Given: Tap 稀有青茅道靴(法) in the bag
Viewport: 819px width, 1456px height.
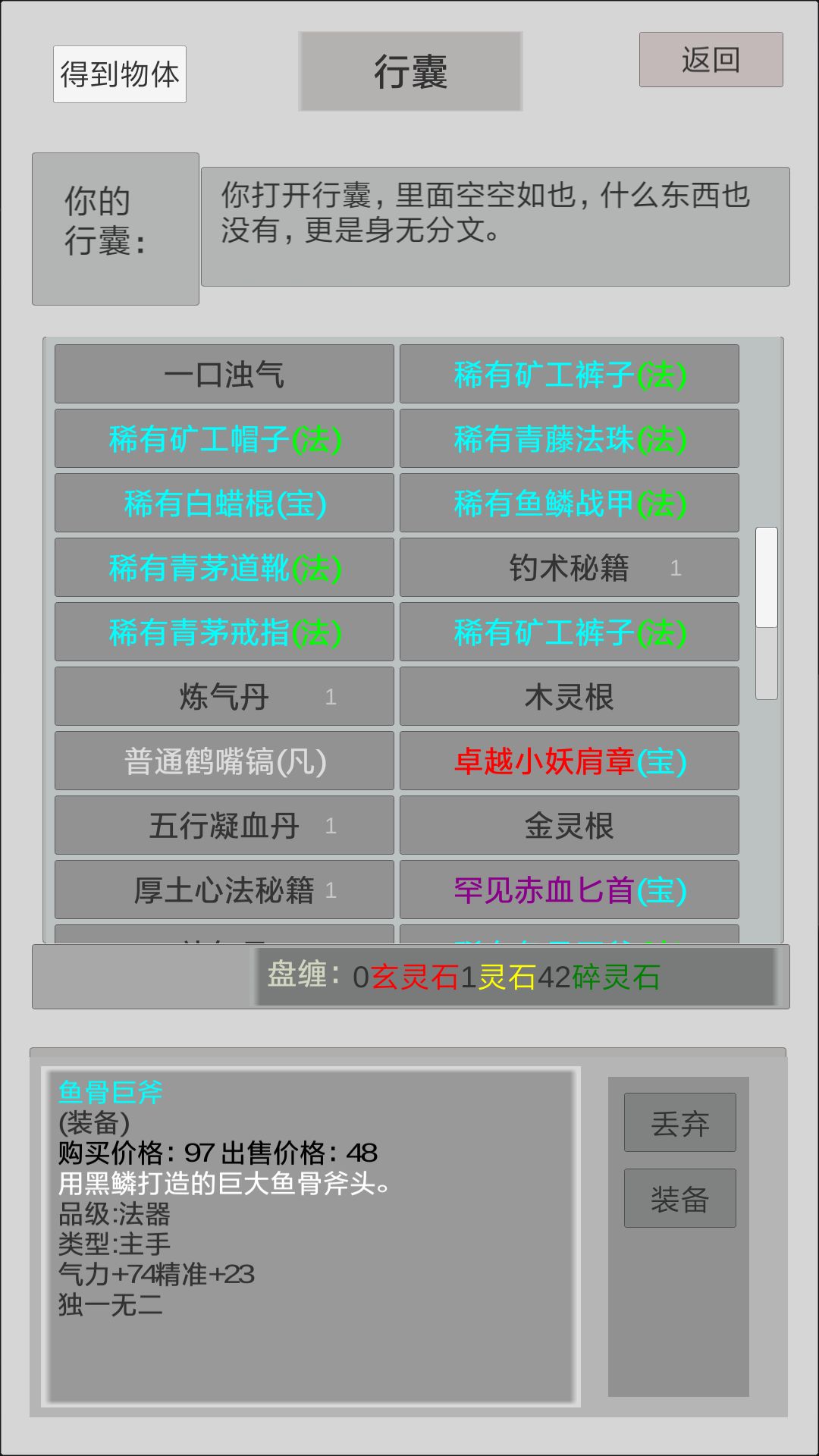Looking at the screenshot, I should pos(224,567).
